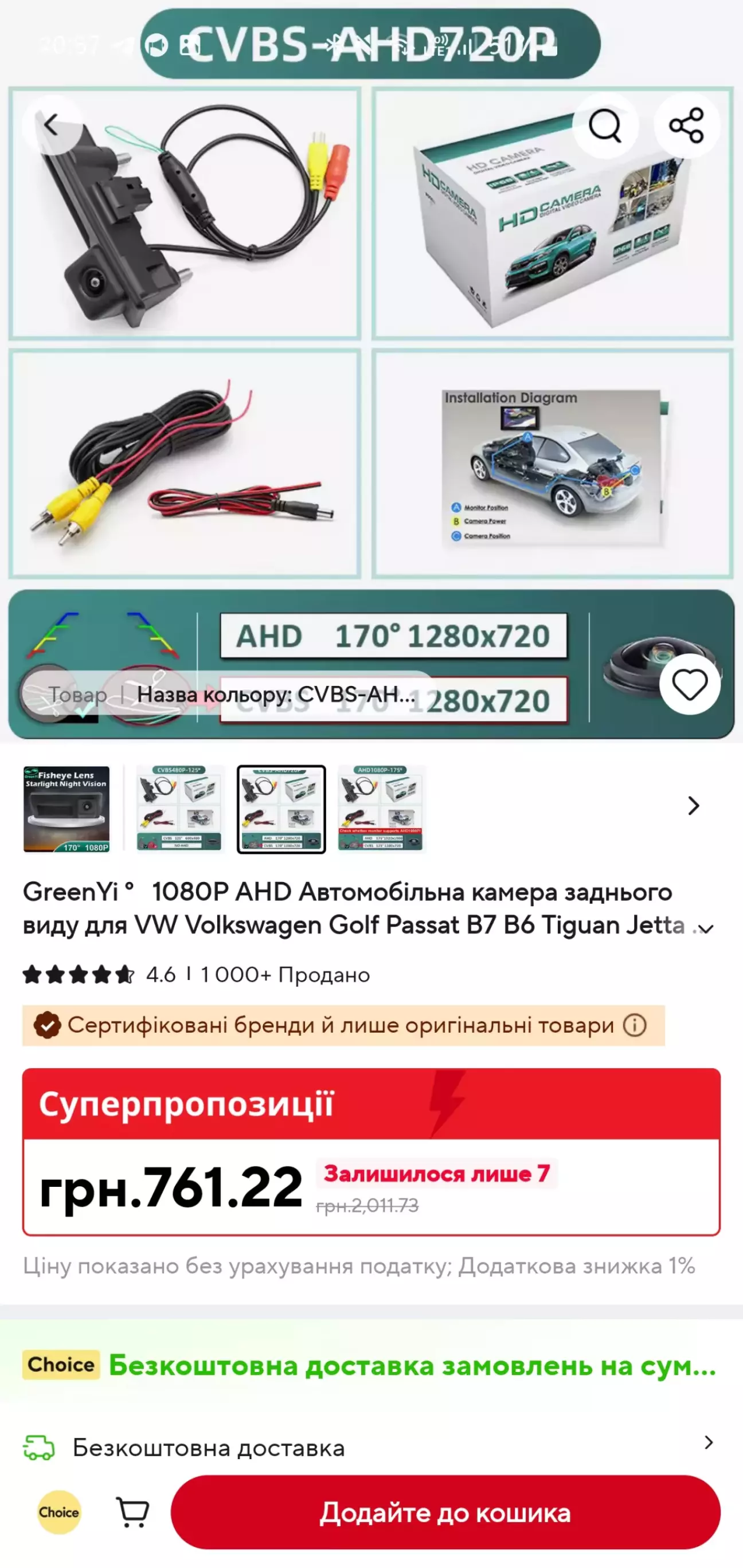Open info about certified brands banner

click(x=635, y=1026)
